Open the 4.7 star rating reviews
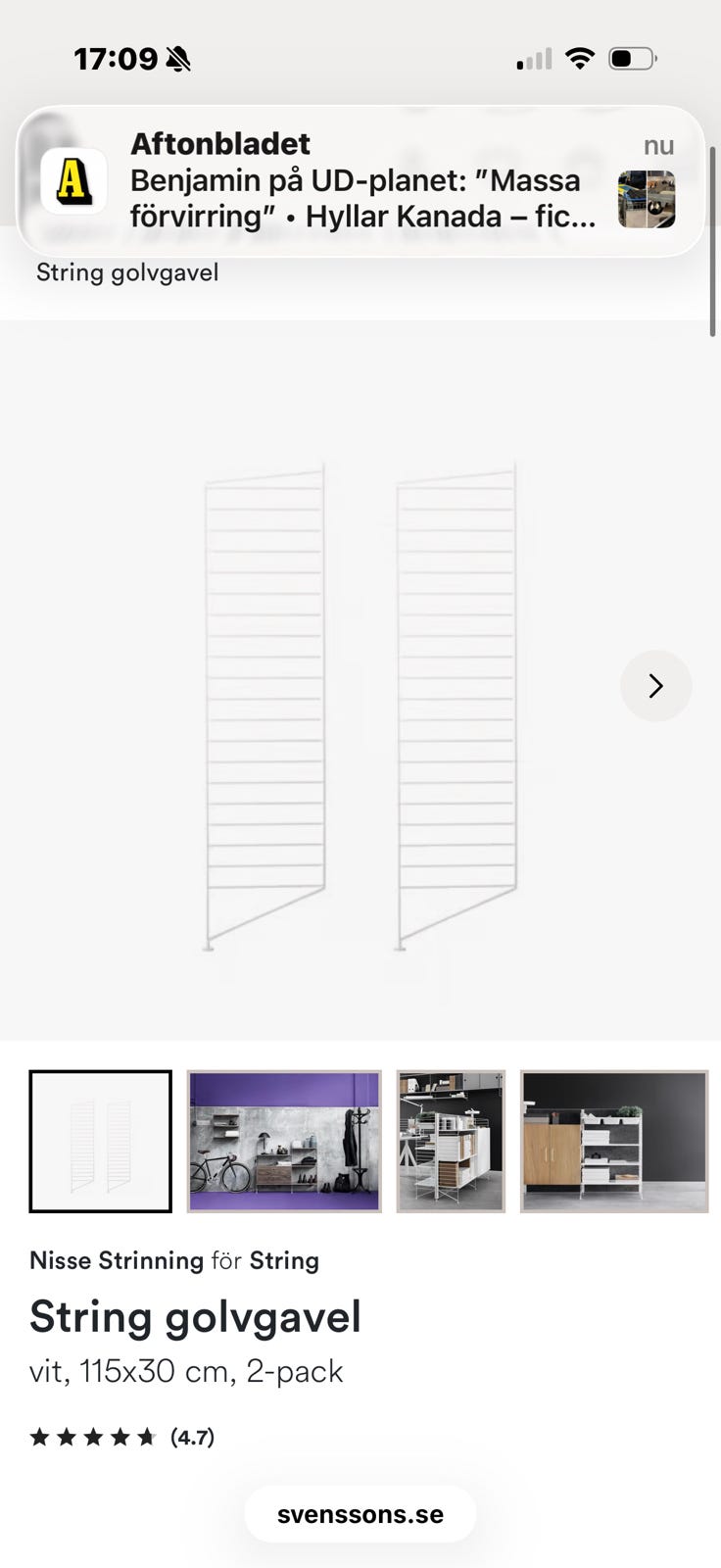This screenshot has height=1568, width=721. [122, 1437]
